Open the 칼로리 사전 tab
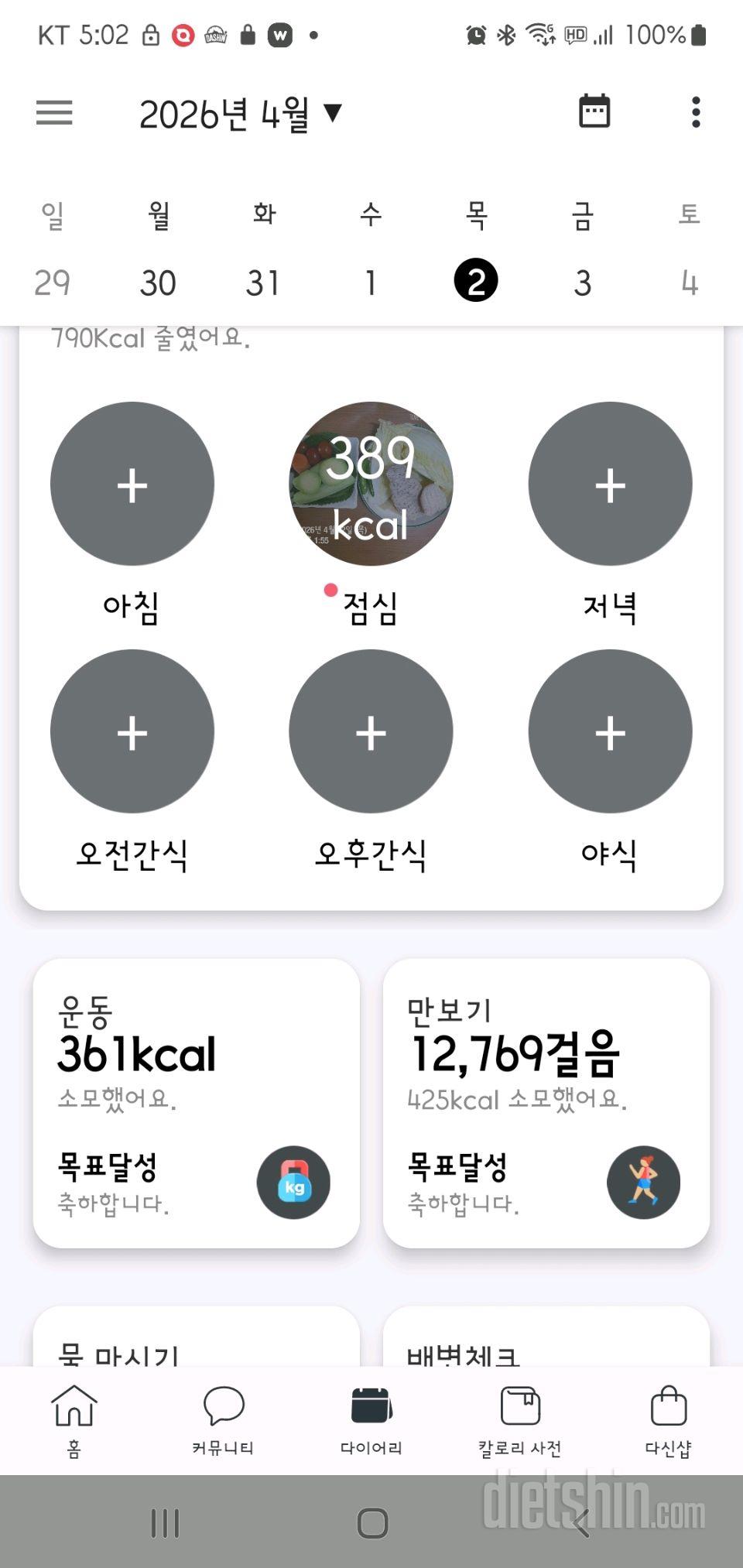 tap(520, 1419)
